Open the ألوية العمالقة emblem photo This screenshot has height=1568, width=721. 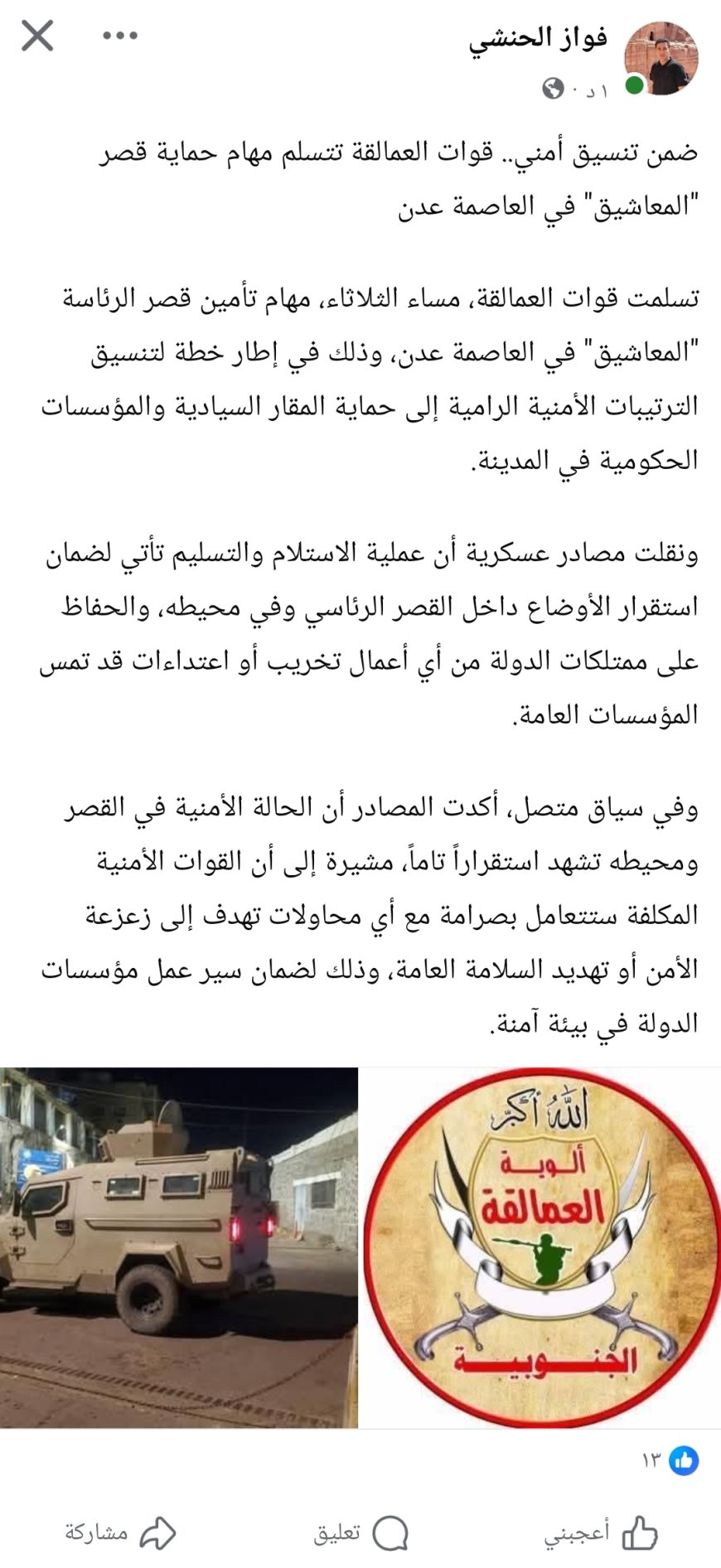point(542,1247)
